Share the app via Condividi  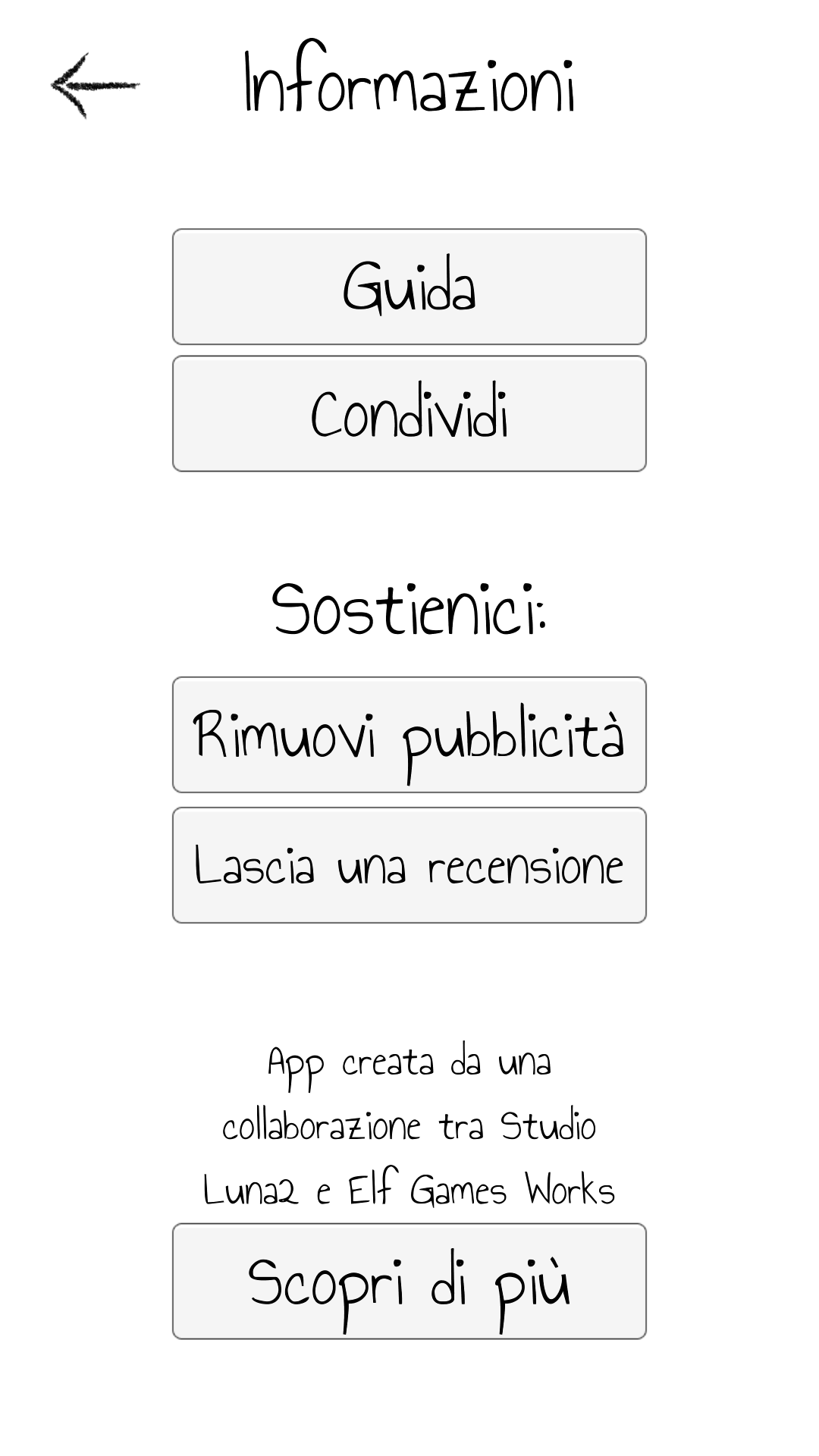click(409, 414)
